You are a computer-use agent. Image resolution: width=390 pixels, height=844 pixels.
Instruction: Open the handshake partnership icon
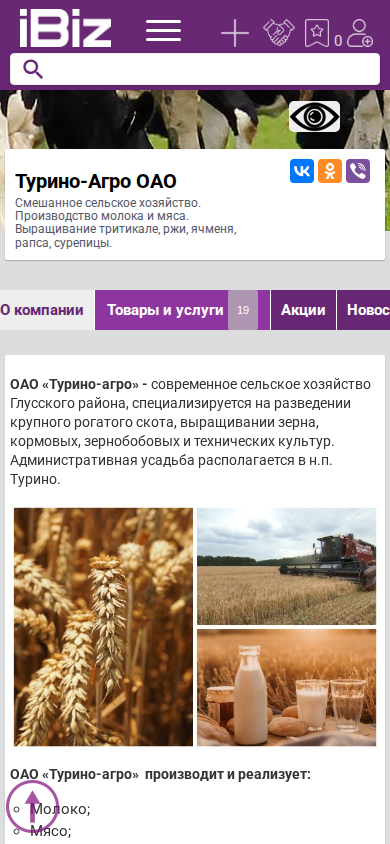(279, 32)
